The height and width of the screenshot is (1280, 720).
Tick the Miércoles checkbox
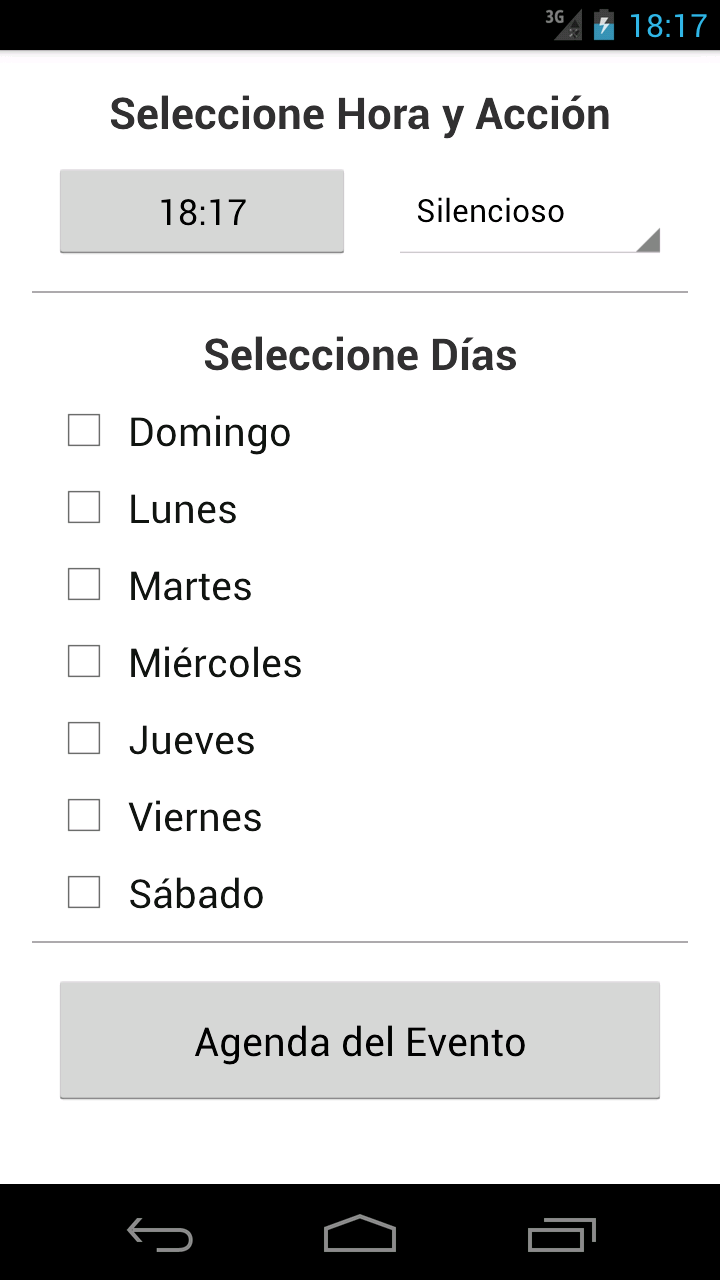84,662
